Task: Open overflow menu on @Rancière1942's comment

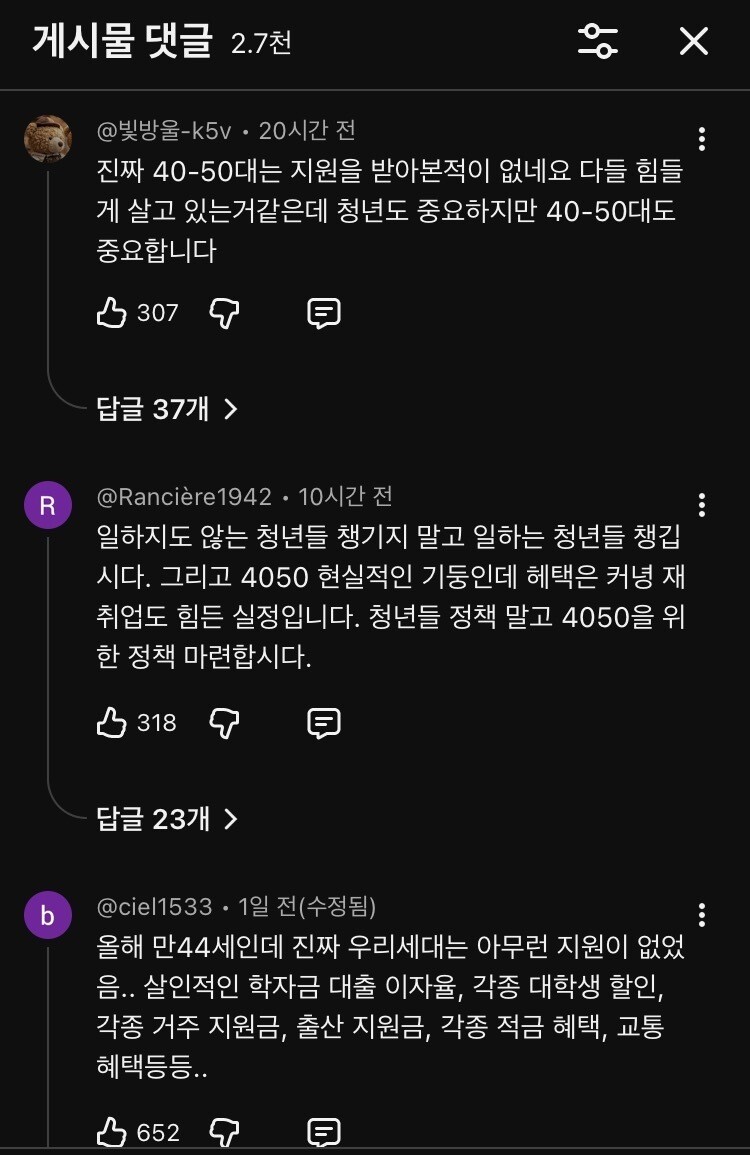Action: 701,505
